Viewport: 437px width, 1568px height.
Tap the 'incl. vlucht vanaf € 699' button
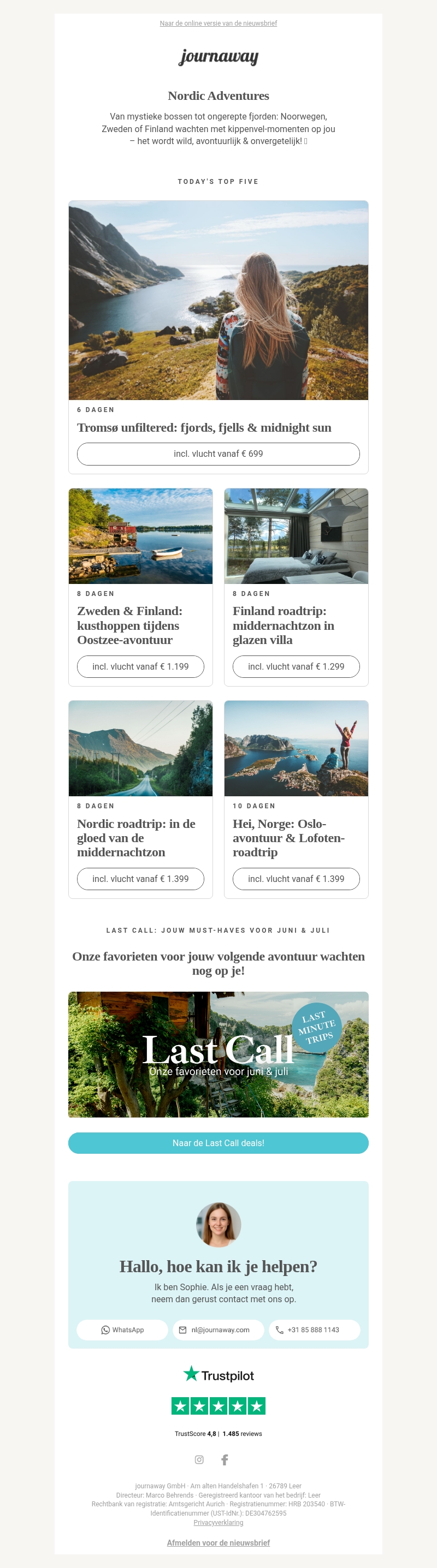click(218, 454)
